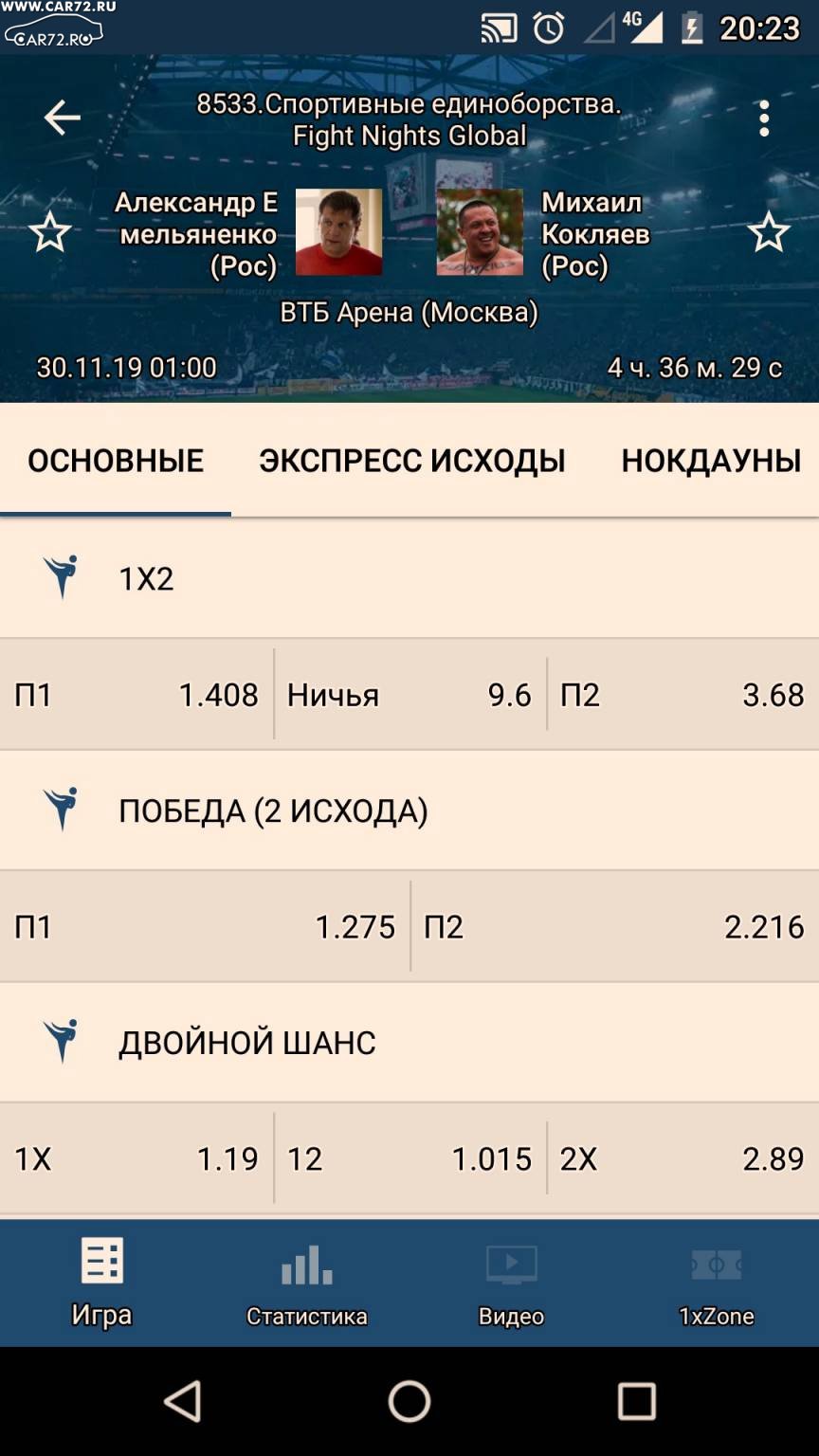Open the three-dot overflow menu

pyautogui.click(x=764, y=118)
